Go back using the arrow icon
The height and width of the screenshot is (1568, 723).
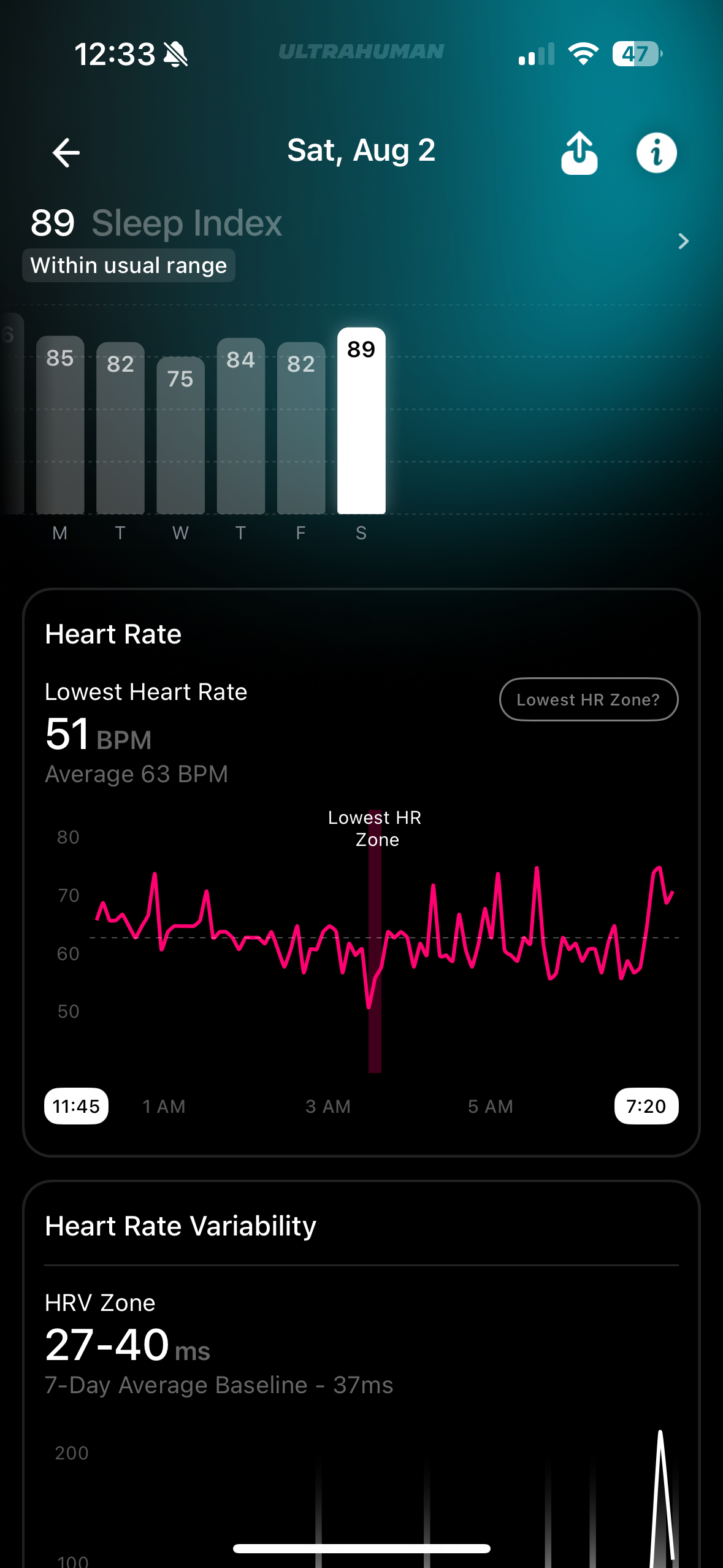[x=66, y=153]
